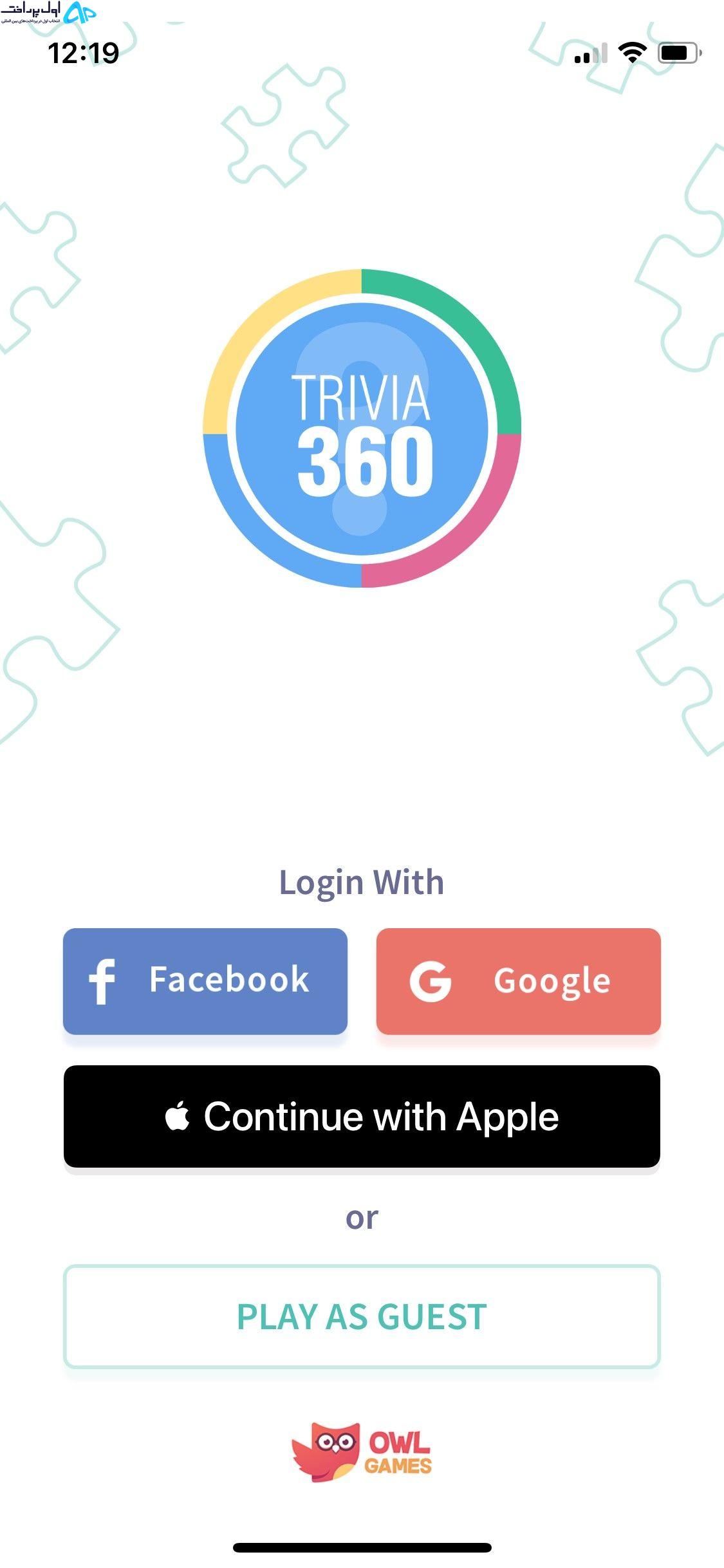Viewport: 724px width, 1568px height.
Task: Log in with Facebook
Action: pyautogui.click(x=205, y=981)
